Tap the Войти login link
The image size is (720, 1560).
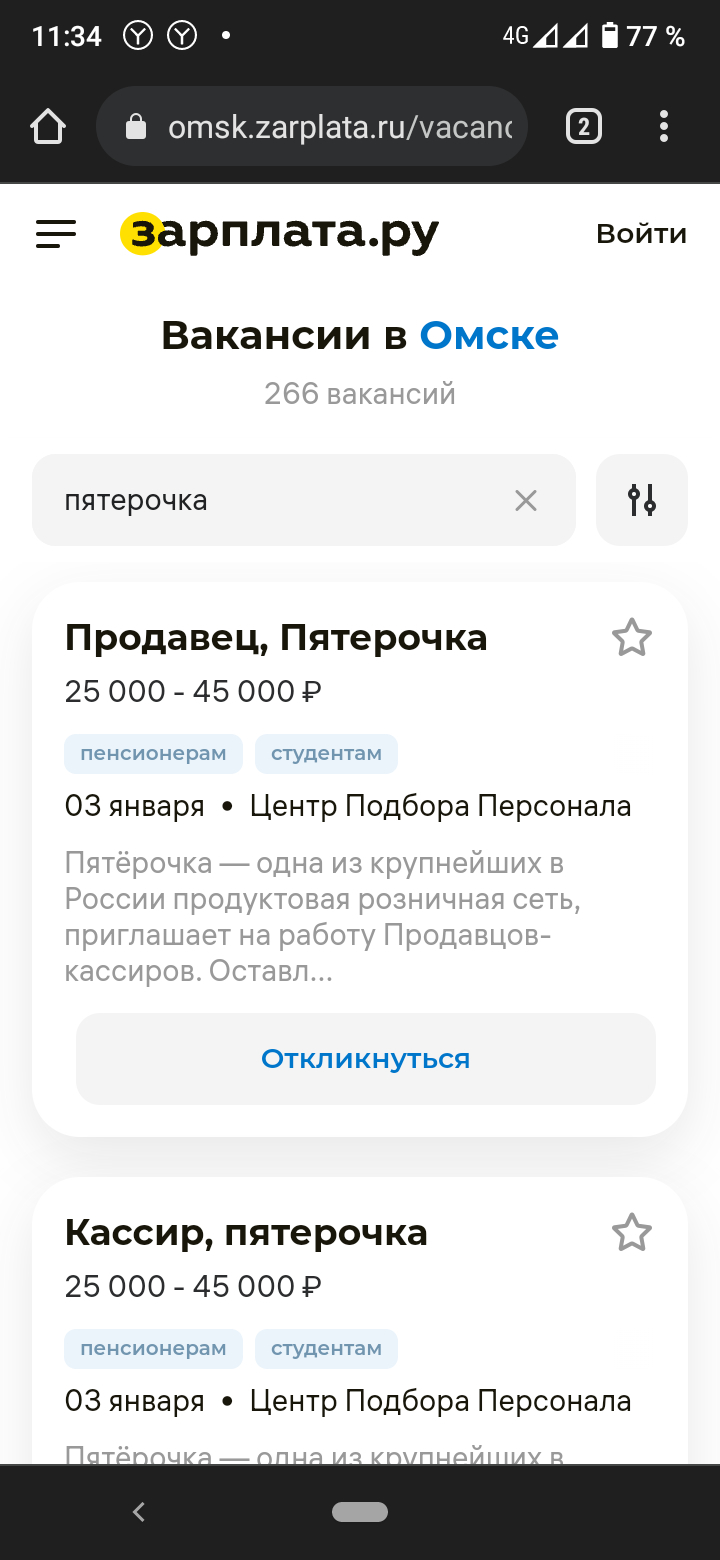pyautogui.click(x=641, y=234)
